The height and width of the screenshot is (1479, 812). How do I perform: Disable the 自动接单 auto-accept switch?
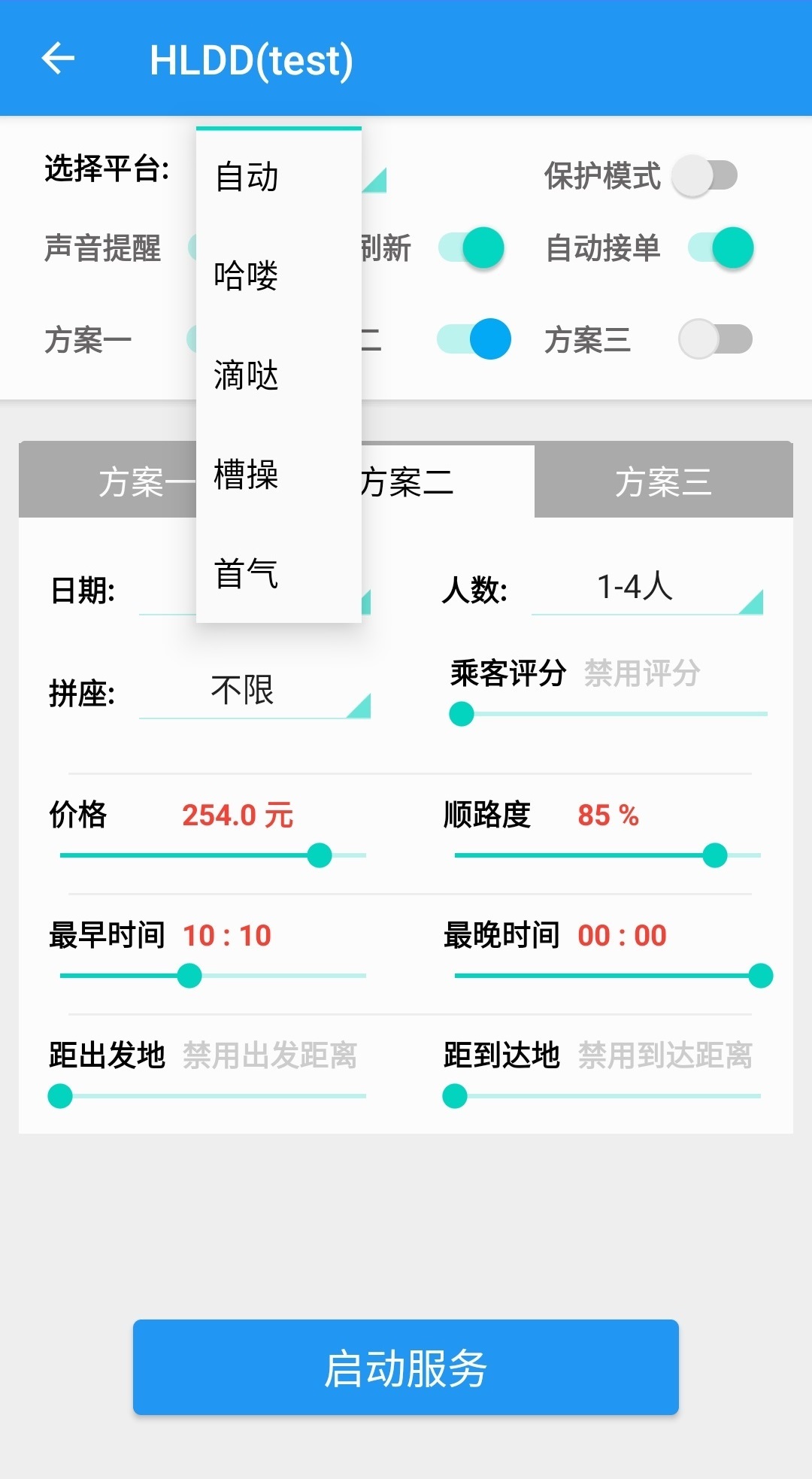pos(720,247)
